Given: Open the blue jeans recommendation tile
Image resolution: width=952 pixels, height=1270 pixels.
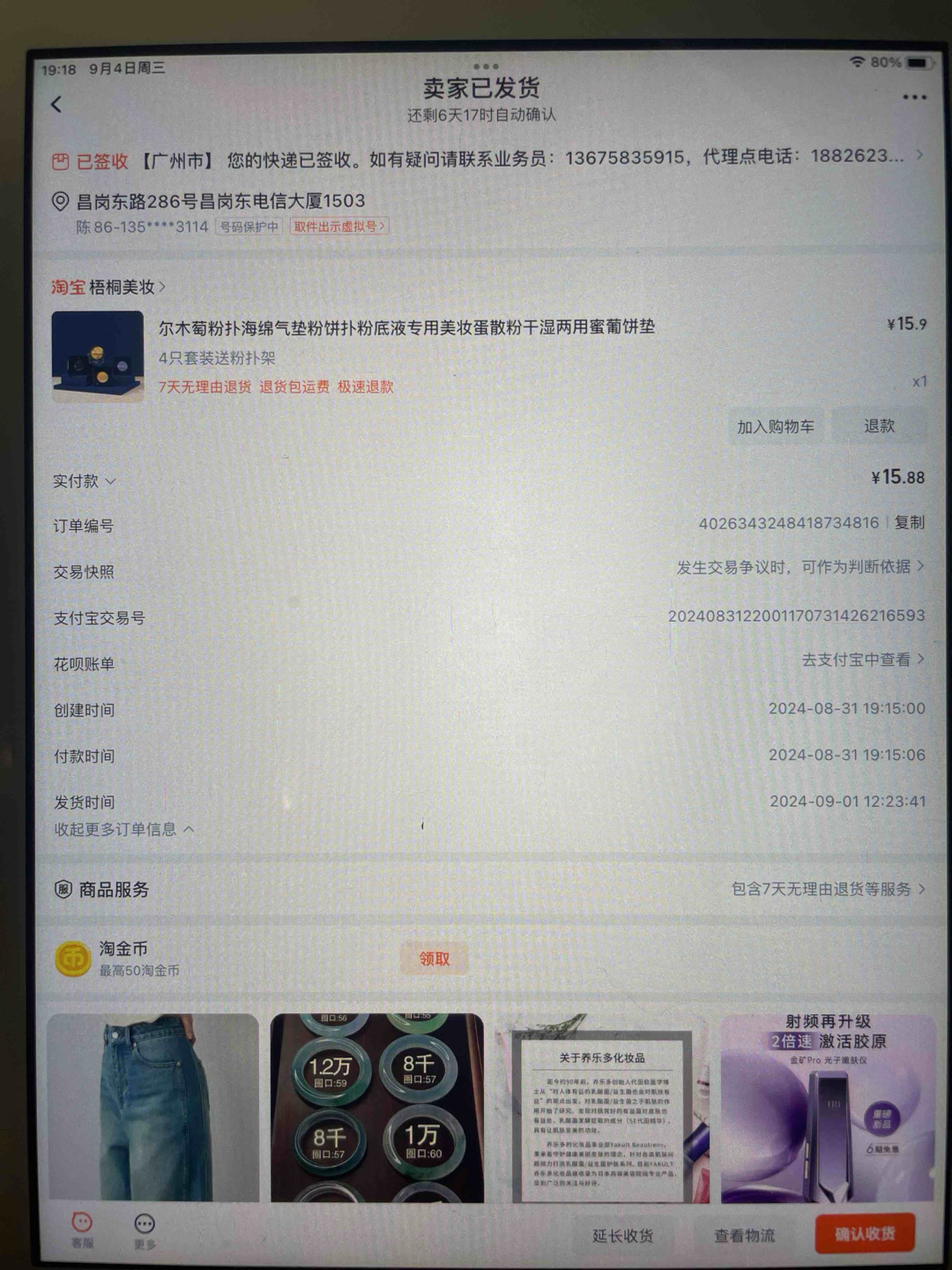Looking at the screenshot, I should [x=153, y=1107].
